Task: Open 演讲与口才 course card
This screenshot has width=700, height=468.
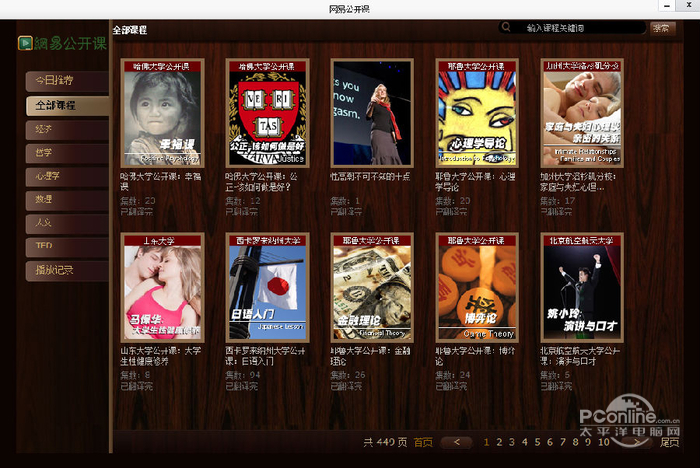Action: tap(582, 287)
